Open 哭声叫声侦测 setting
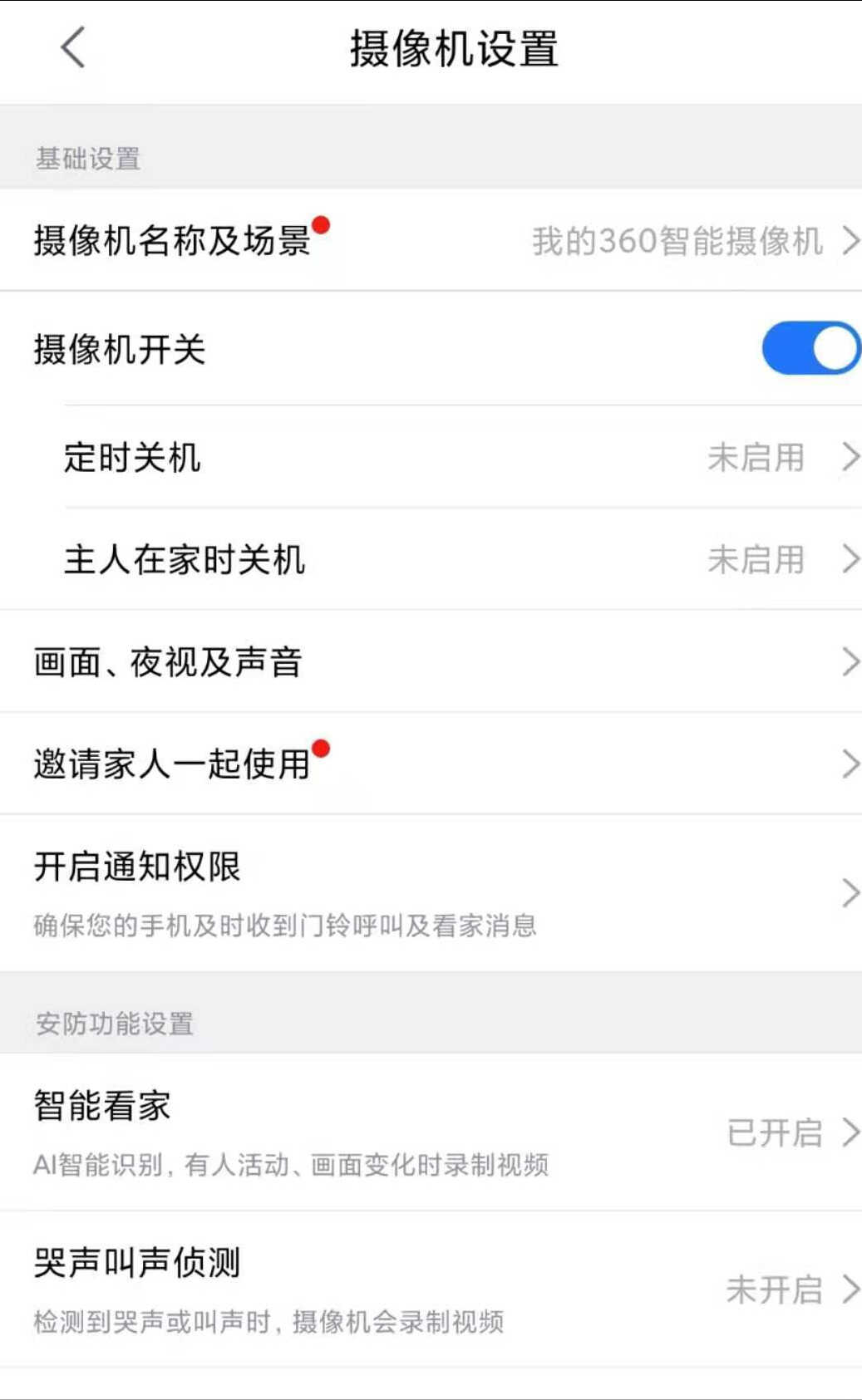Viewport: 862px width, 1400px height. pos(431,1289)
